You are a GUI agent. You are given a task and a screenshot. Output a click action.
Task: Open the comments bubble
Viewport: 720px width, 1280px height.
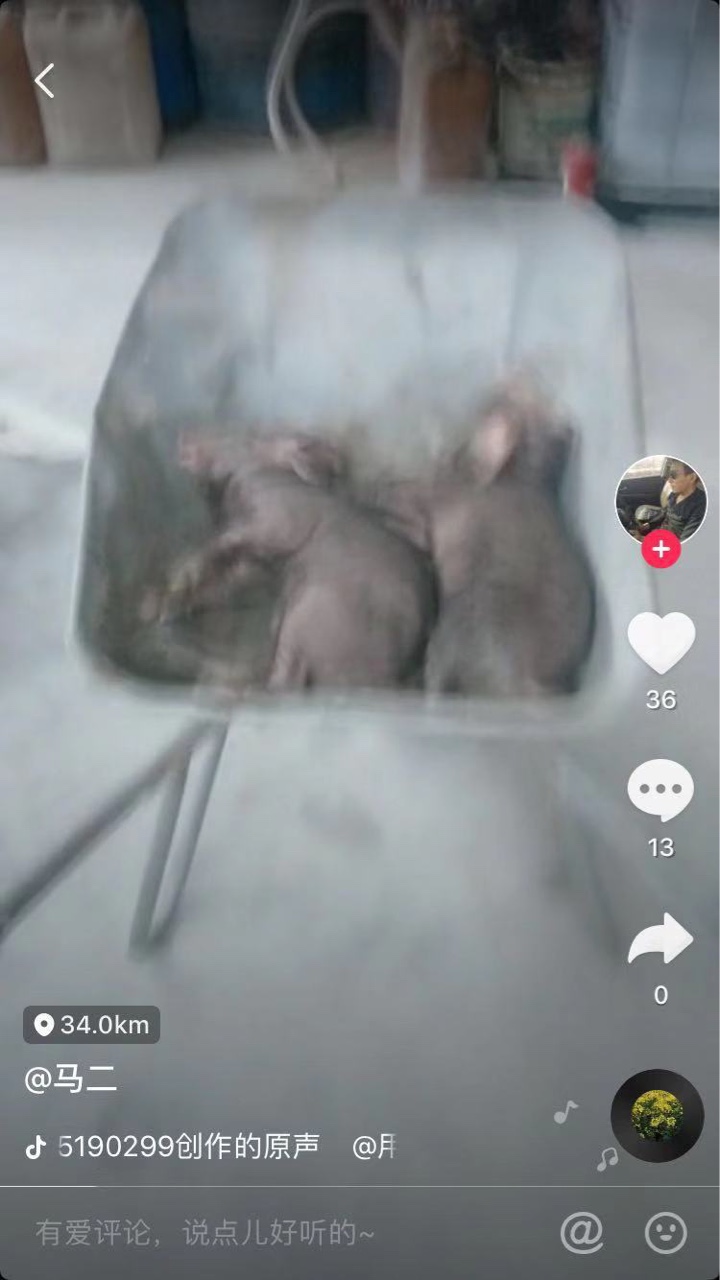pos(661,790)
